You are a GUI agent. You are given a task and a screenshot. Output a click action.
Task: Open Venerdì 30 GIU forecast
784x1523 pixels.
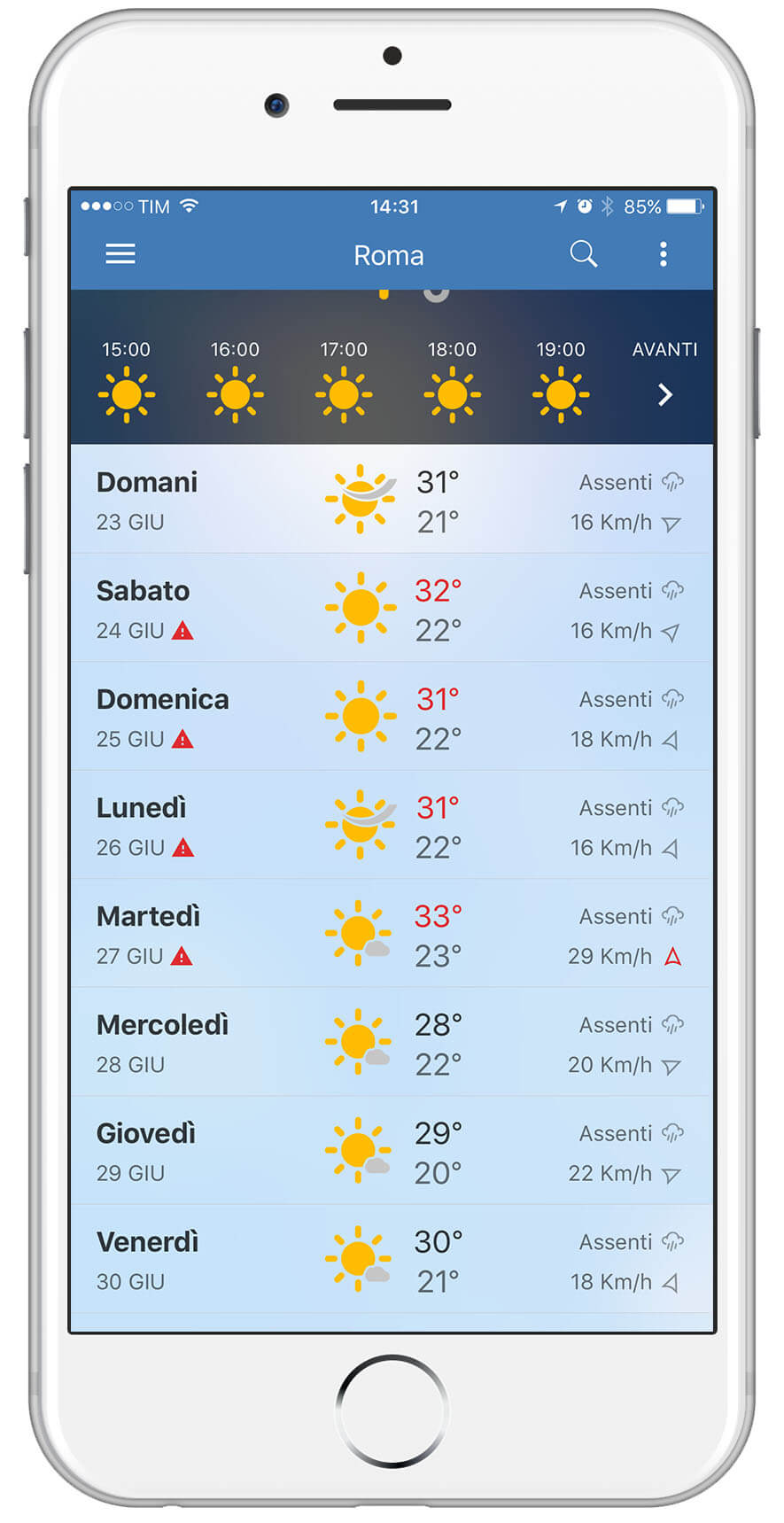(x=392, y=1260)
